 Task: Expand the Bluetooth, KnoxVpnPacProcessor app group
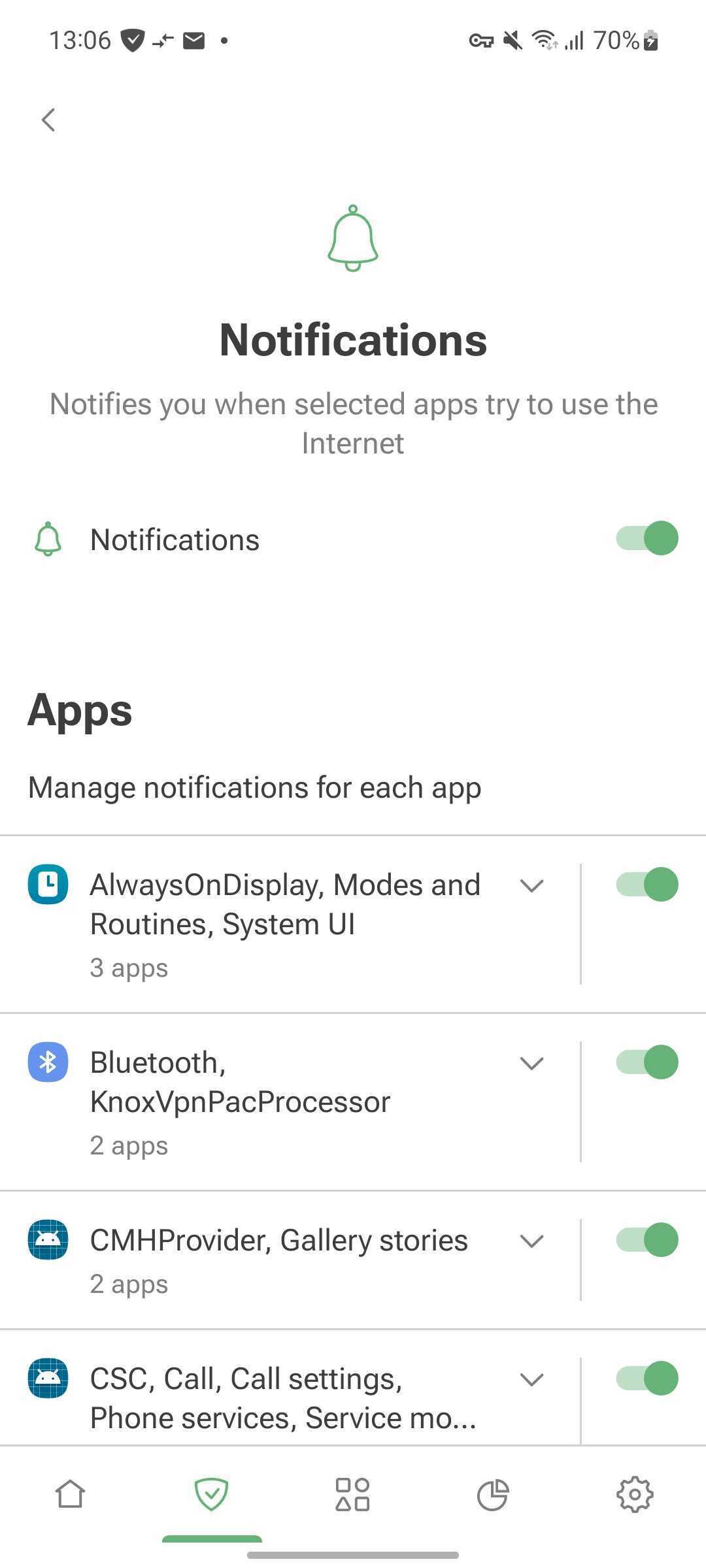click(x=531, y=1062)
